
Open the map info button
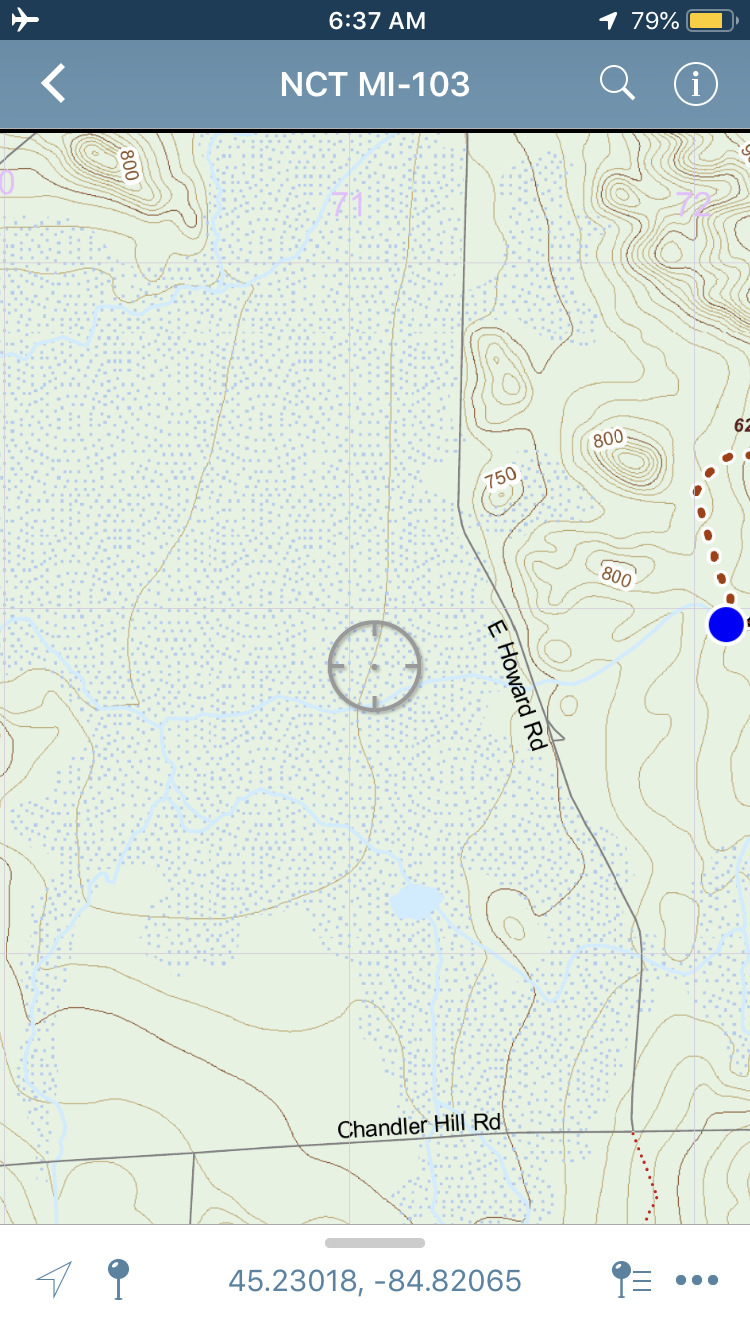click(695, 84)
